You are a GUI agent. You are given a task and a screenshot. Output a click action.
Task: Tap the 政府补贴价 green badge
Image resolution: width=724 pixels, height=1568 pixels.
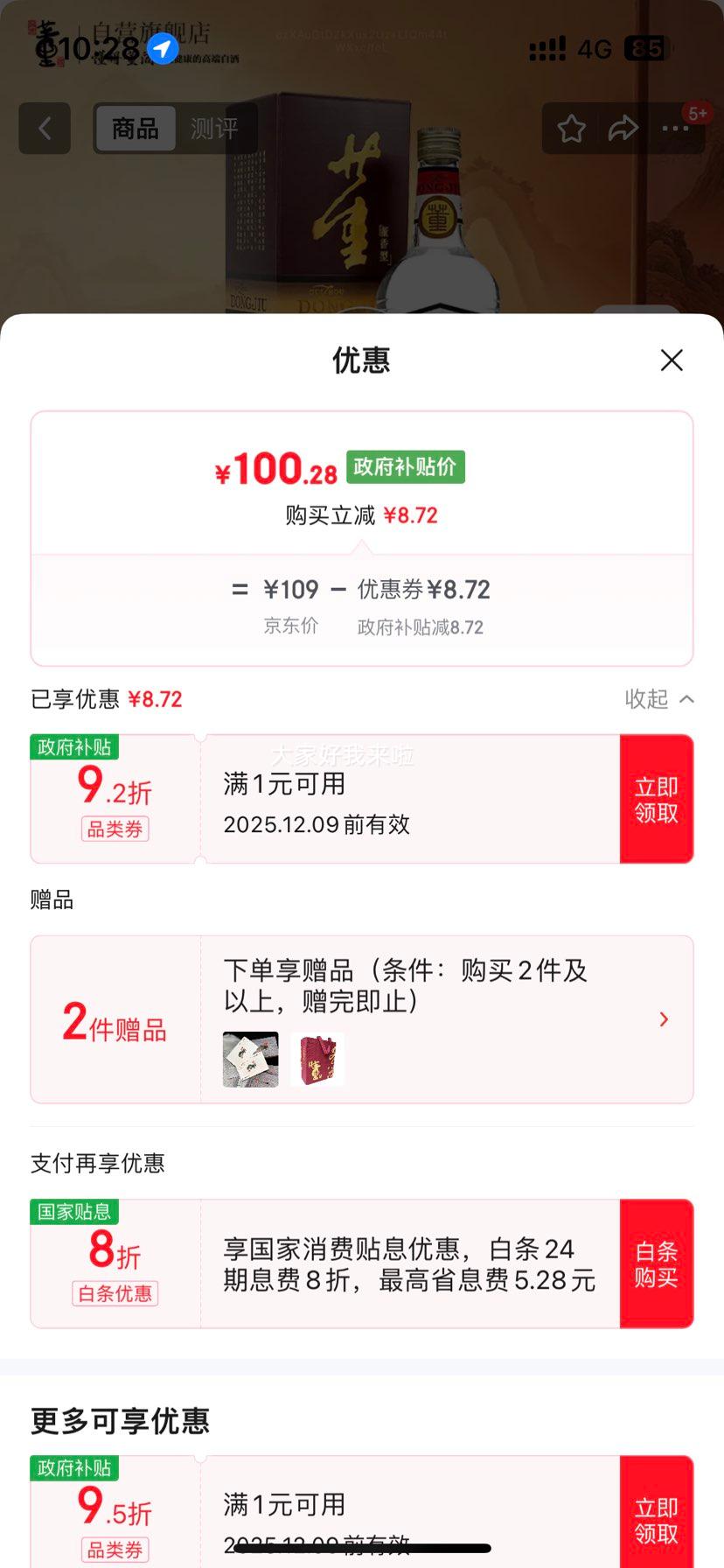(x=404, y=467)
